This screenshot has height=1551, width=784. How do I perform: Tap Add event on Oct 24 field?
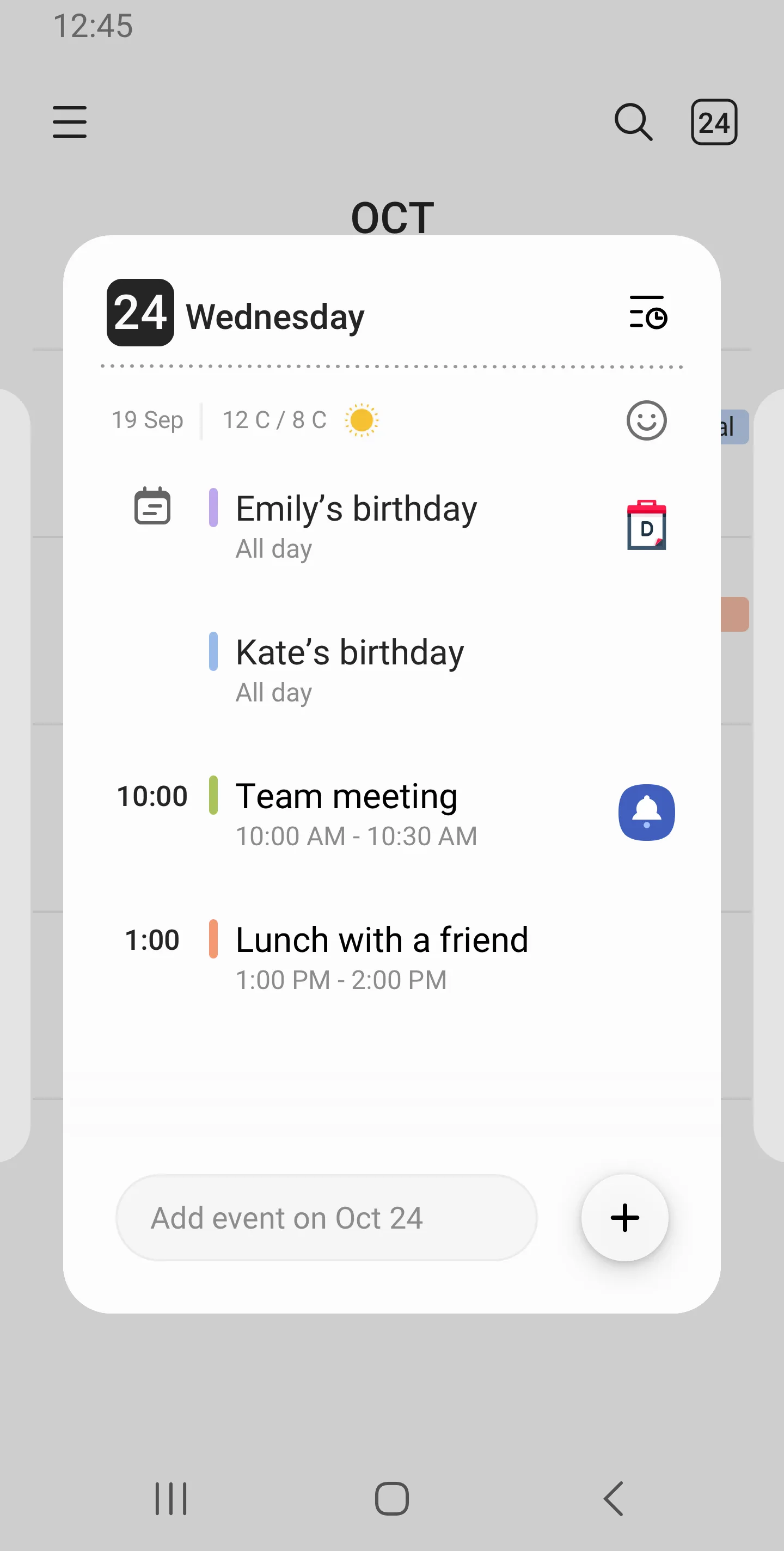coord(326,1218)
